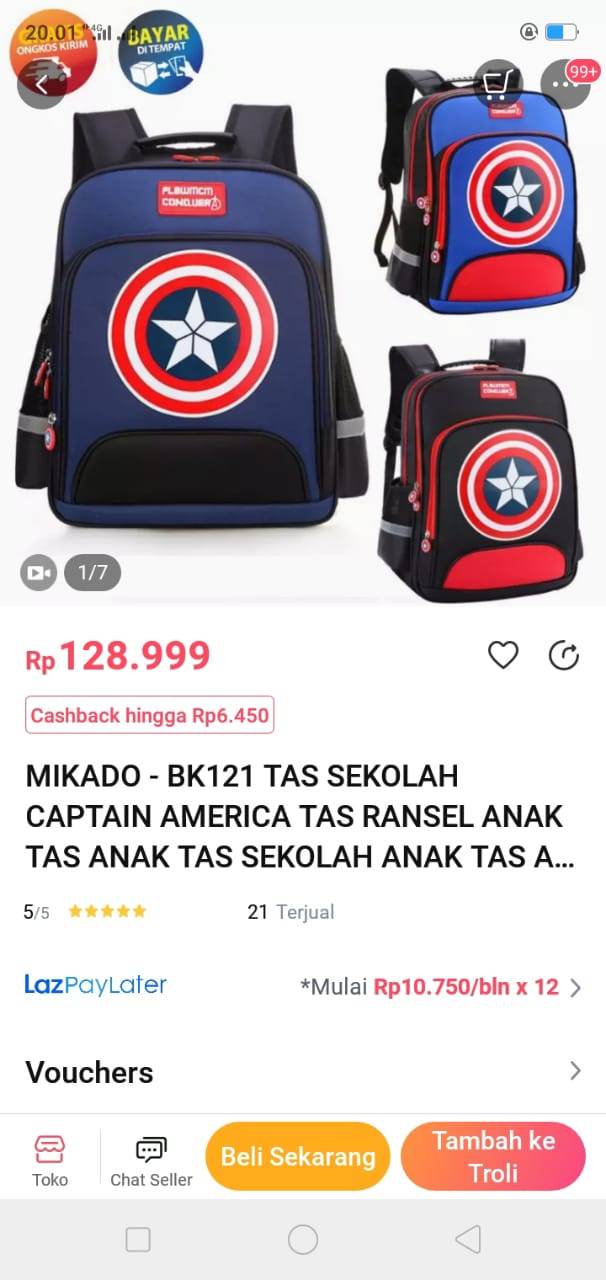Play the product video

point(39,573)
